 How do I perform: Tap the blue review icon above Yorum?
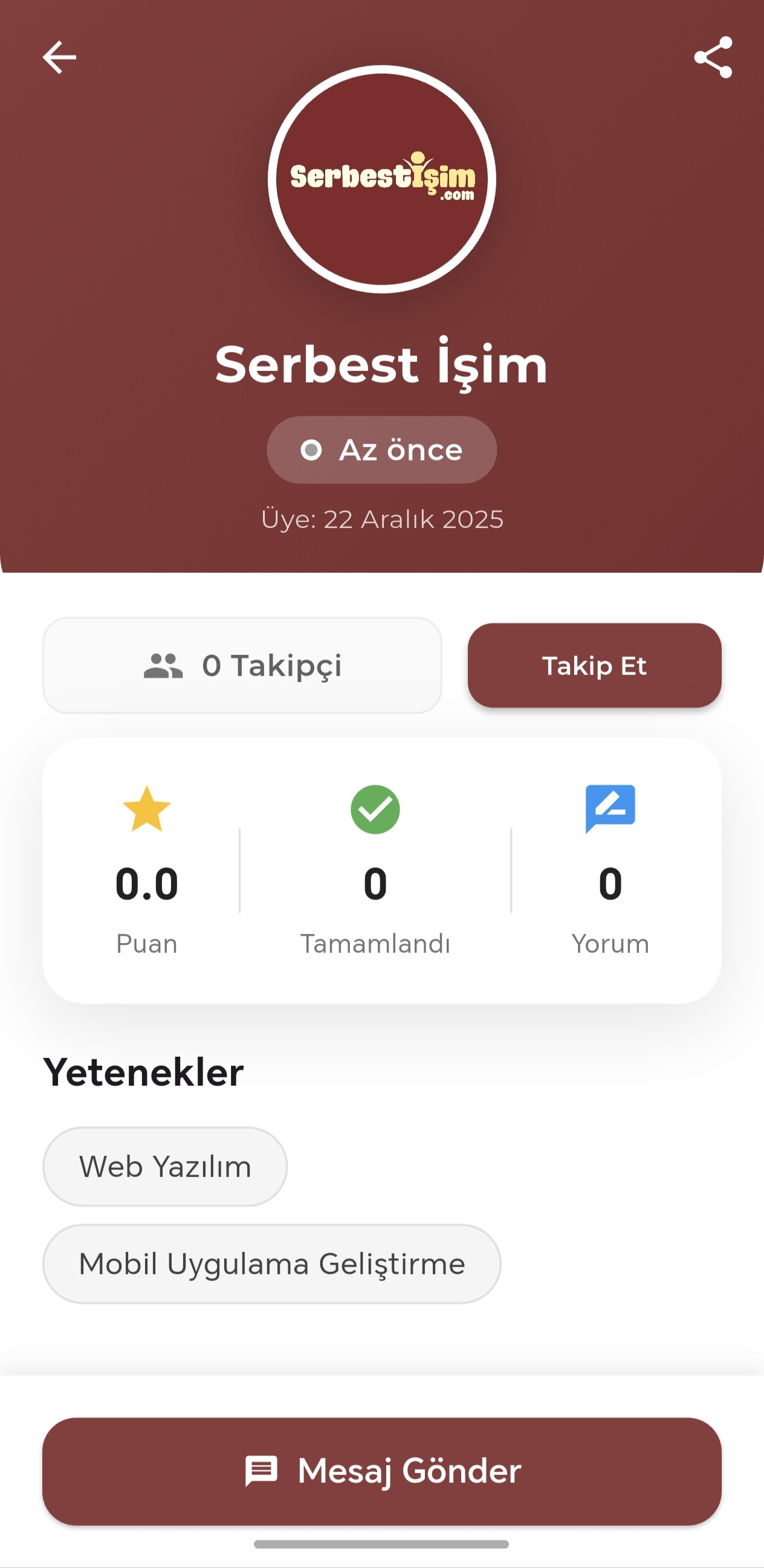point(609,808)
